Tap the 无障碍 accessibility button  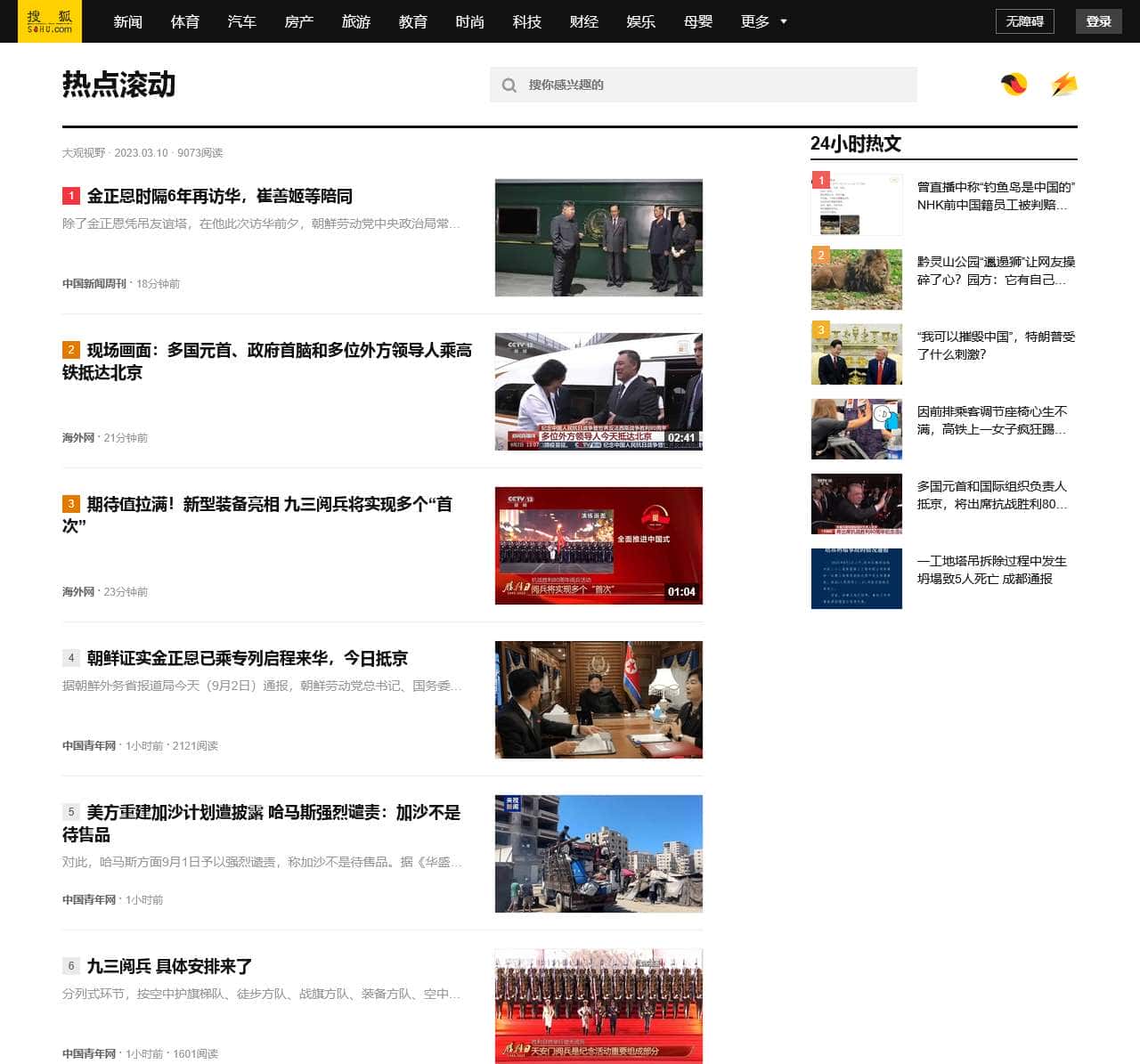pyautogui.click(x=1024, y=21)
